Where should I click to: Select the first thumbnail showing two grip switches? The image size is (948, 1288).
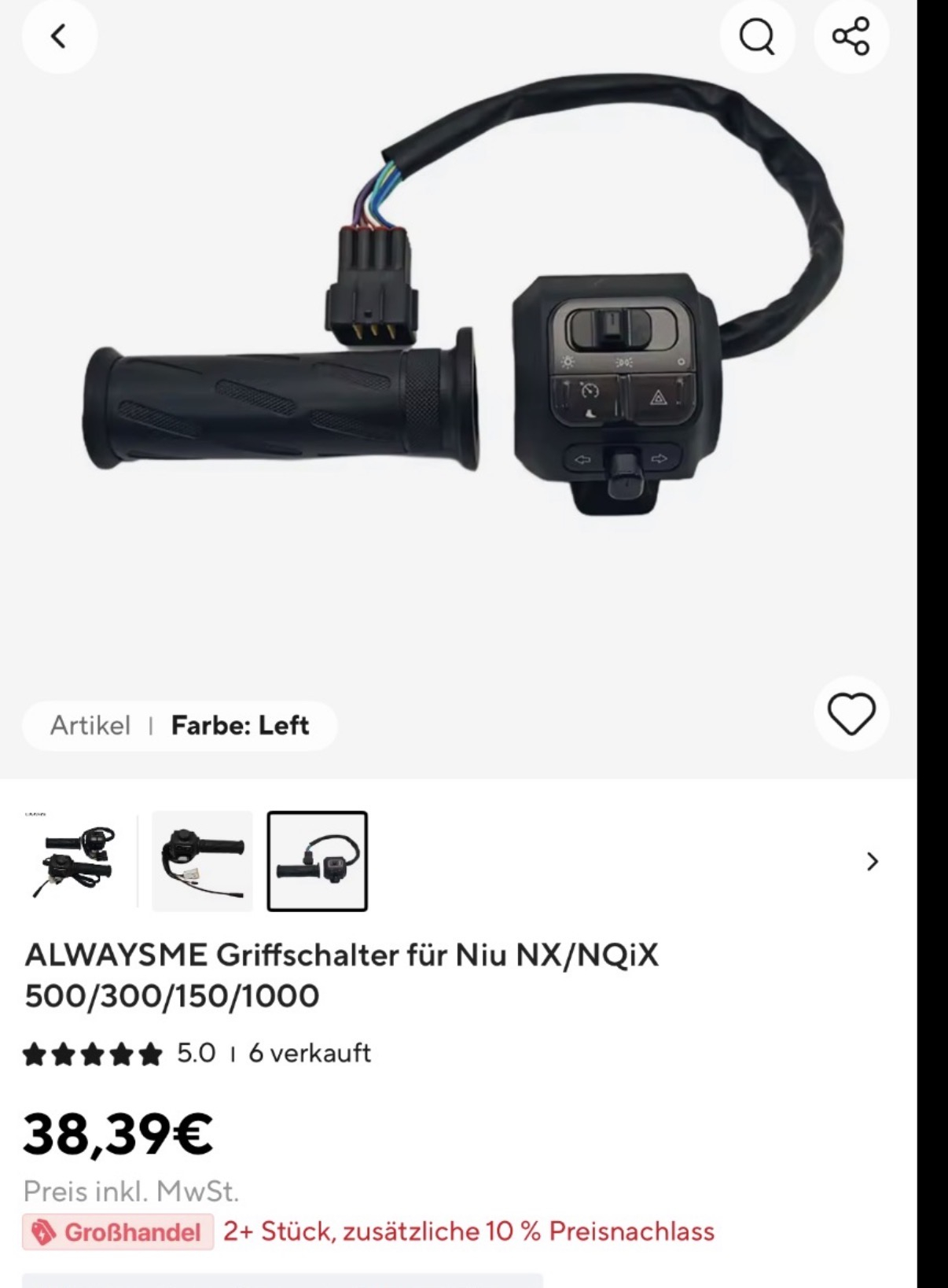pyautogui.click(x=75, y=861)
